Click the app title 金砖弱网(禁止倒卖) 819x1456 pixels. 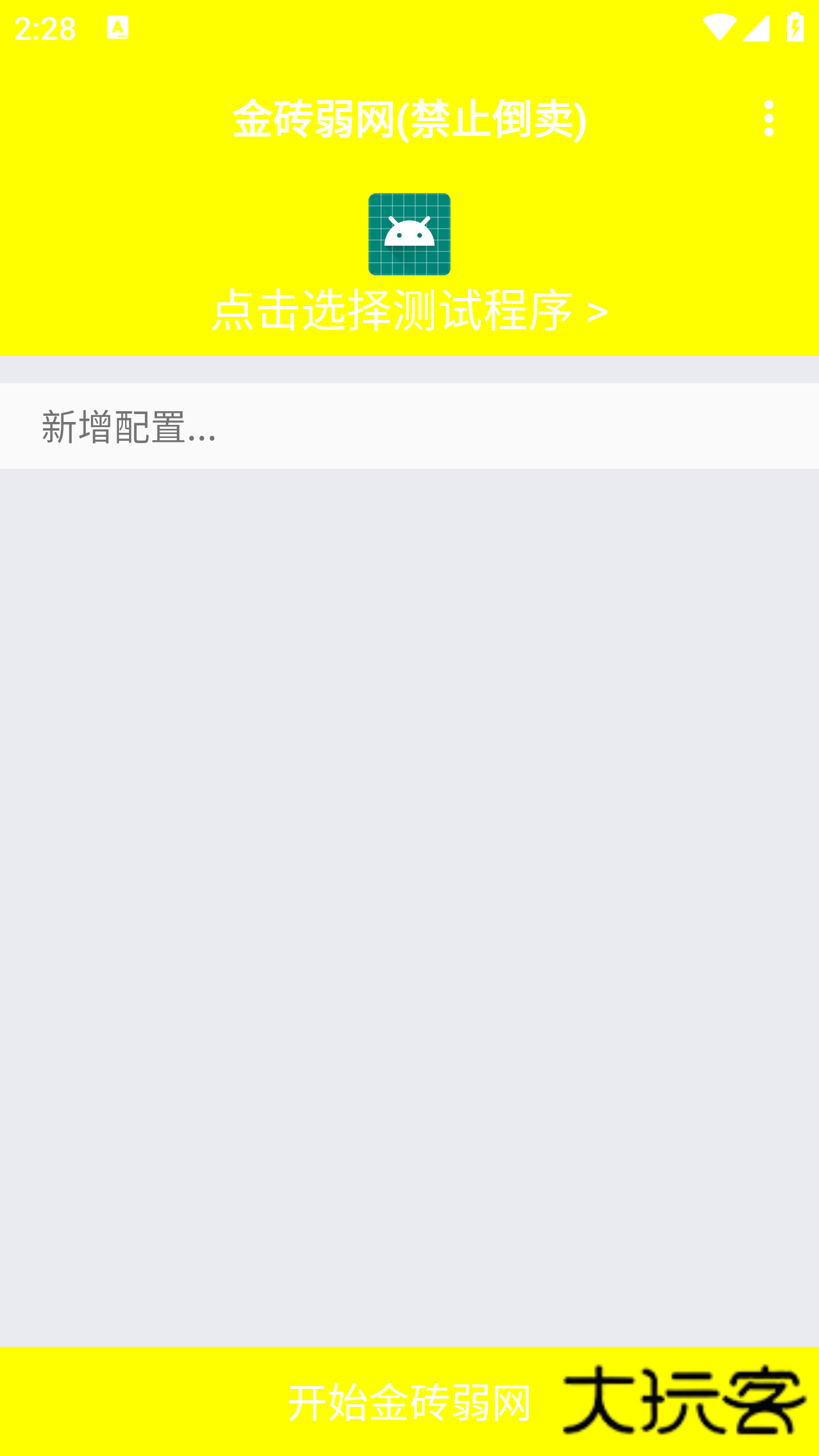[409, 118]
